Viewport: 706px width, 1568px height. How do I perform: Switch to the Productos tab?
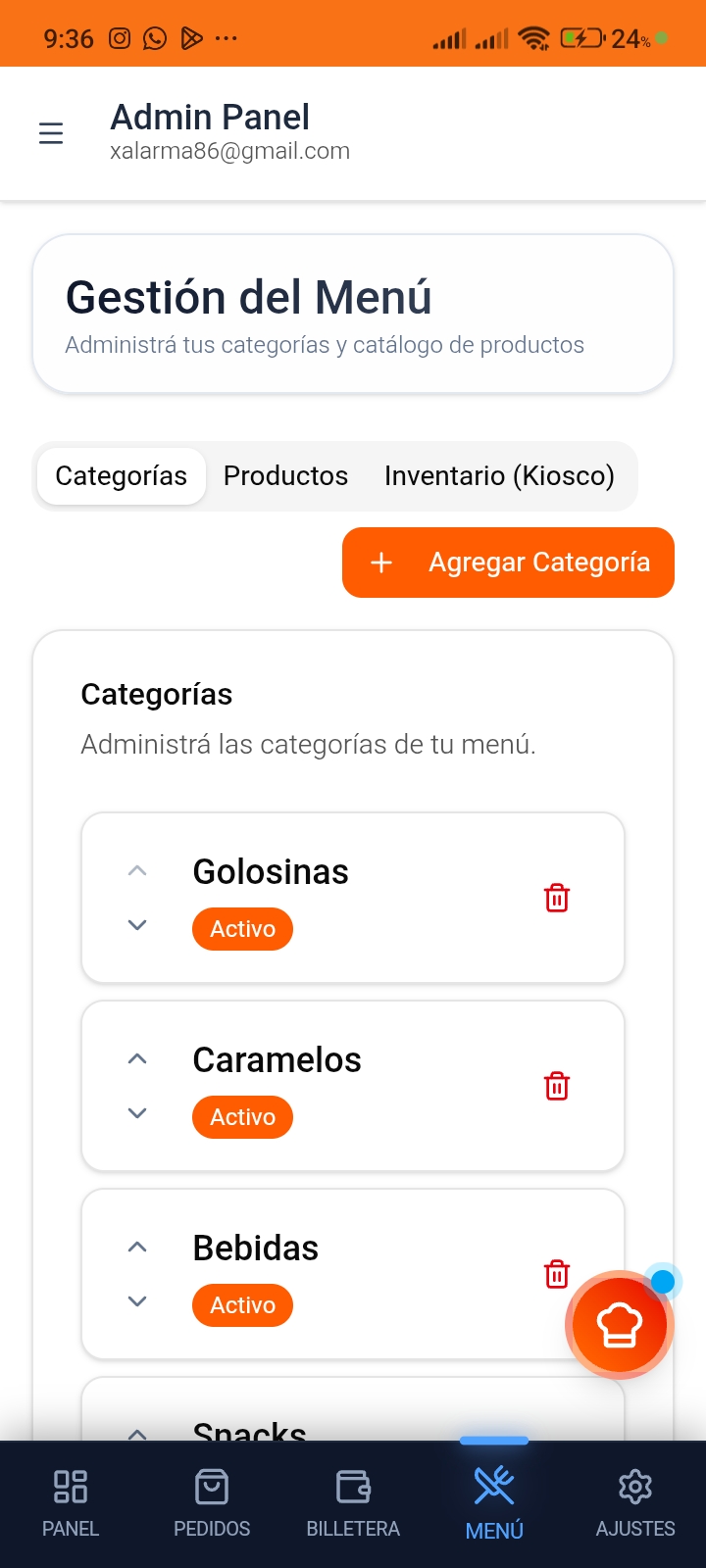pos(285,475)
